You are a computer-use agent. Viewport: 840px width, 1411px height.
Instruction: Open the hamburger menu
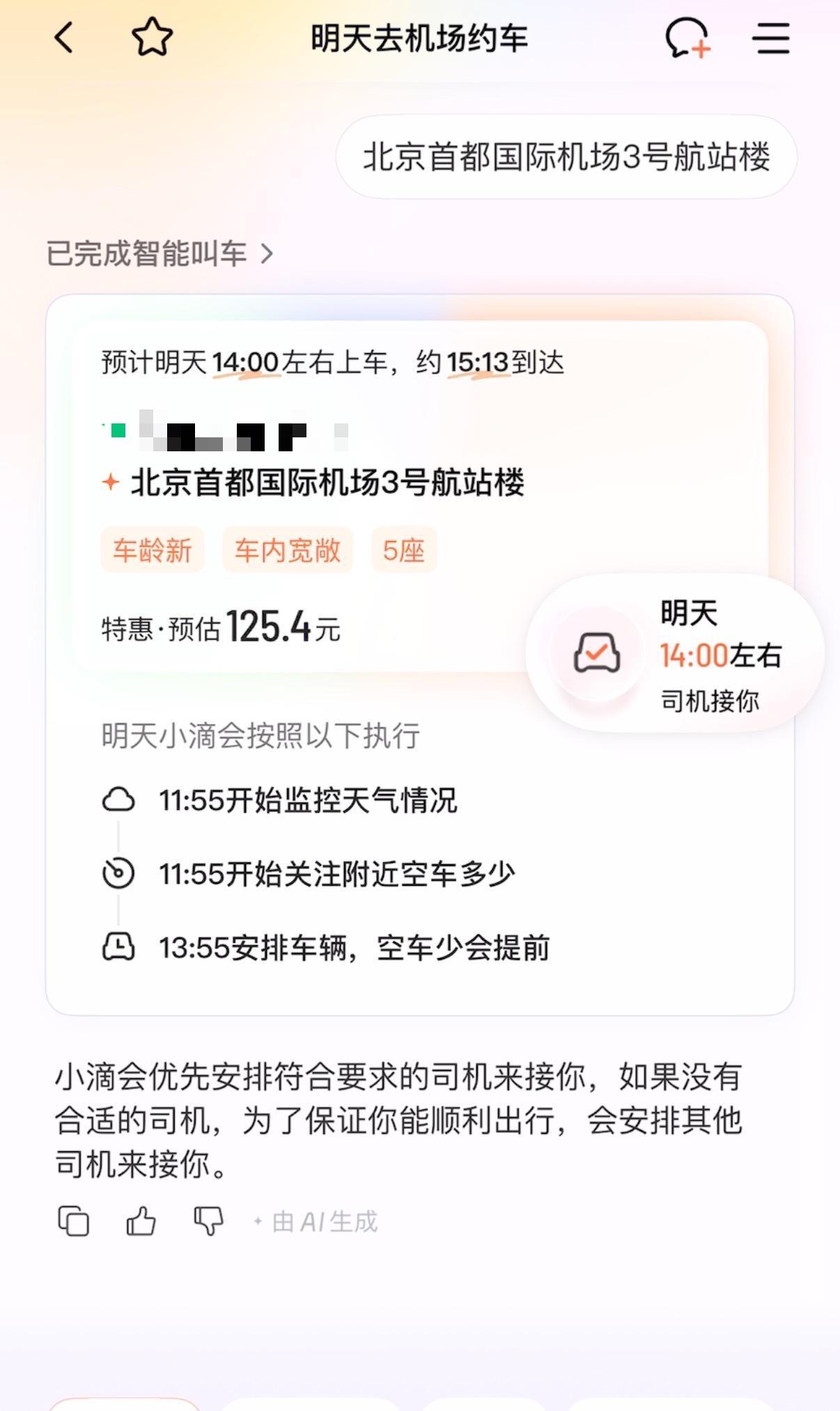click(x=771, y=38)
